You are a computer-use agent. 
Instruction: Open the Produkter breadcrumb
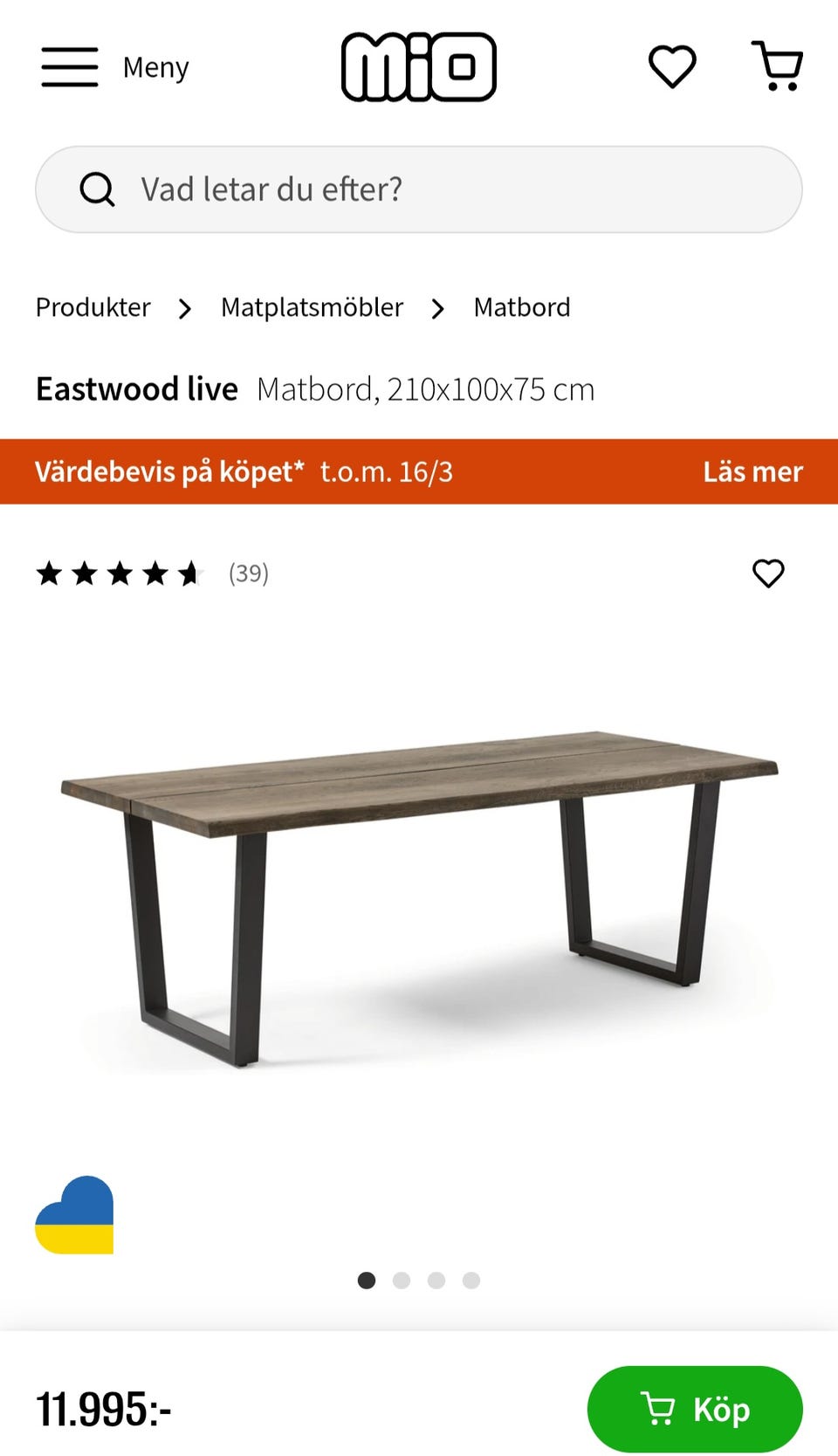(x=93, y=308)
